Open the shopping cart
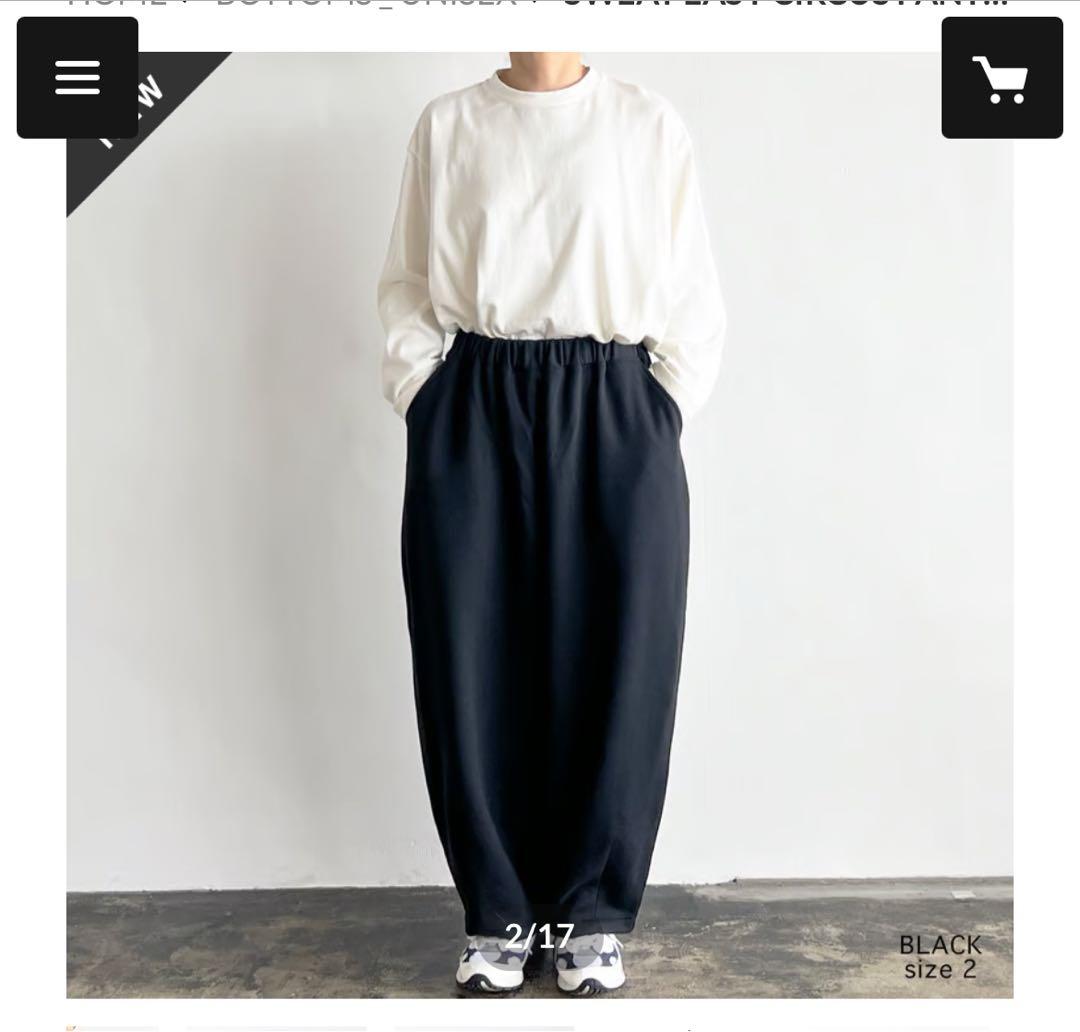Viewport: 1080px width, 1032px height. coord(1001,78)
